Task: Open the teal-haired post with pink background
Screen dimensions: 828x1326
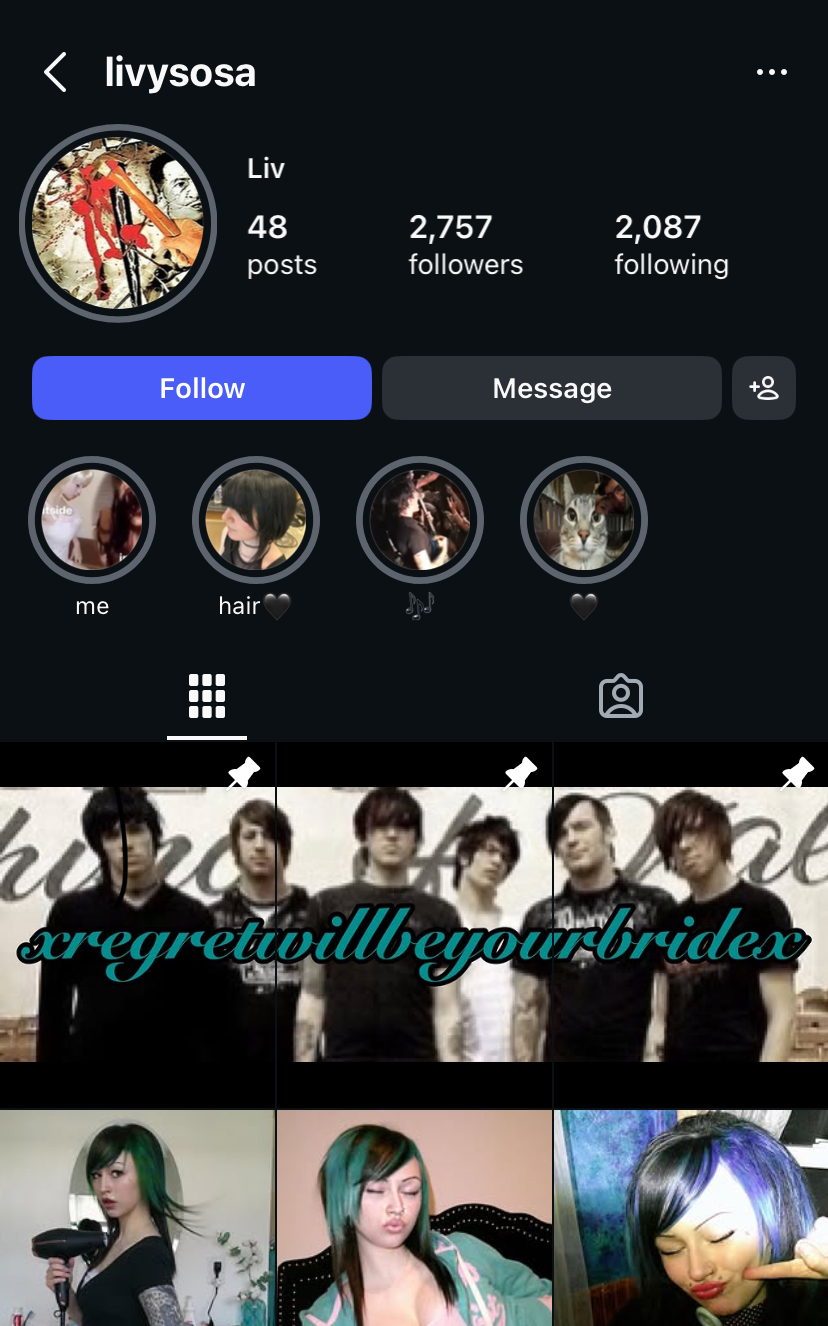Action: [x=414, y=1220]
